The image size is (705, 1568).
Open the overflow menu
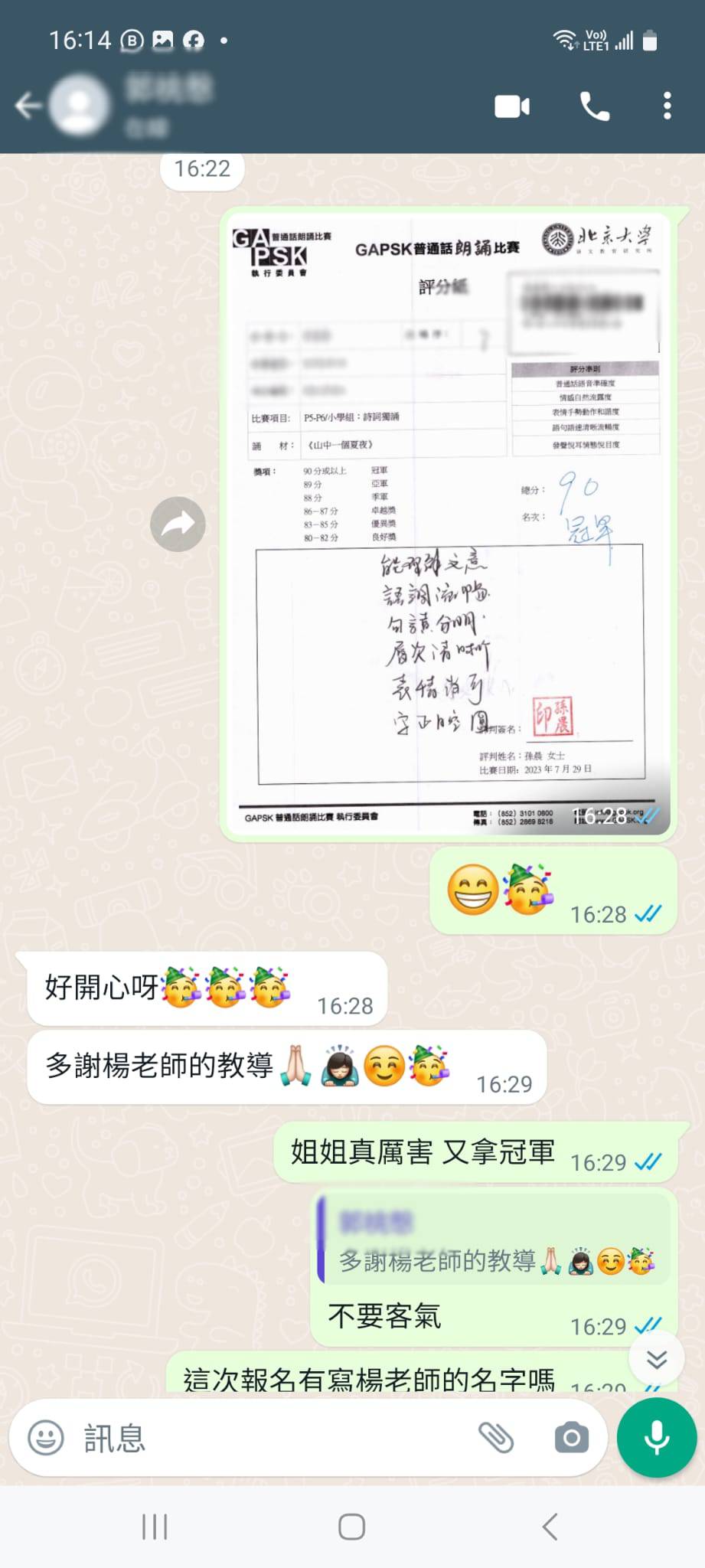[x=667, y=106]
